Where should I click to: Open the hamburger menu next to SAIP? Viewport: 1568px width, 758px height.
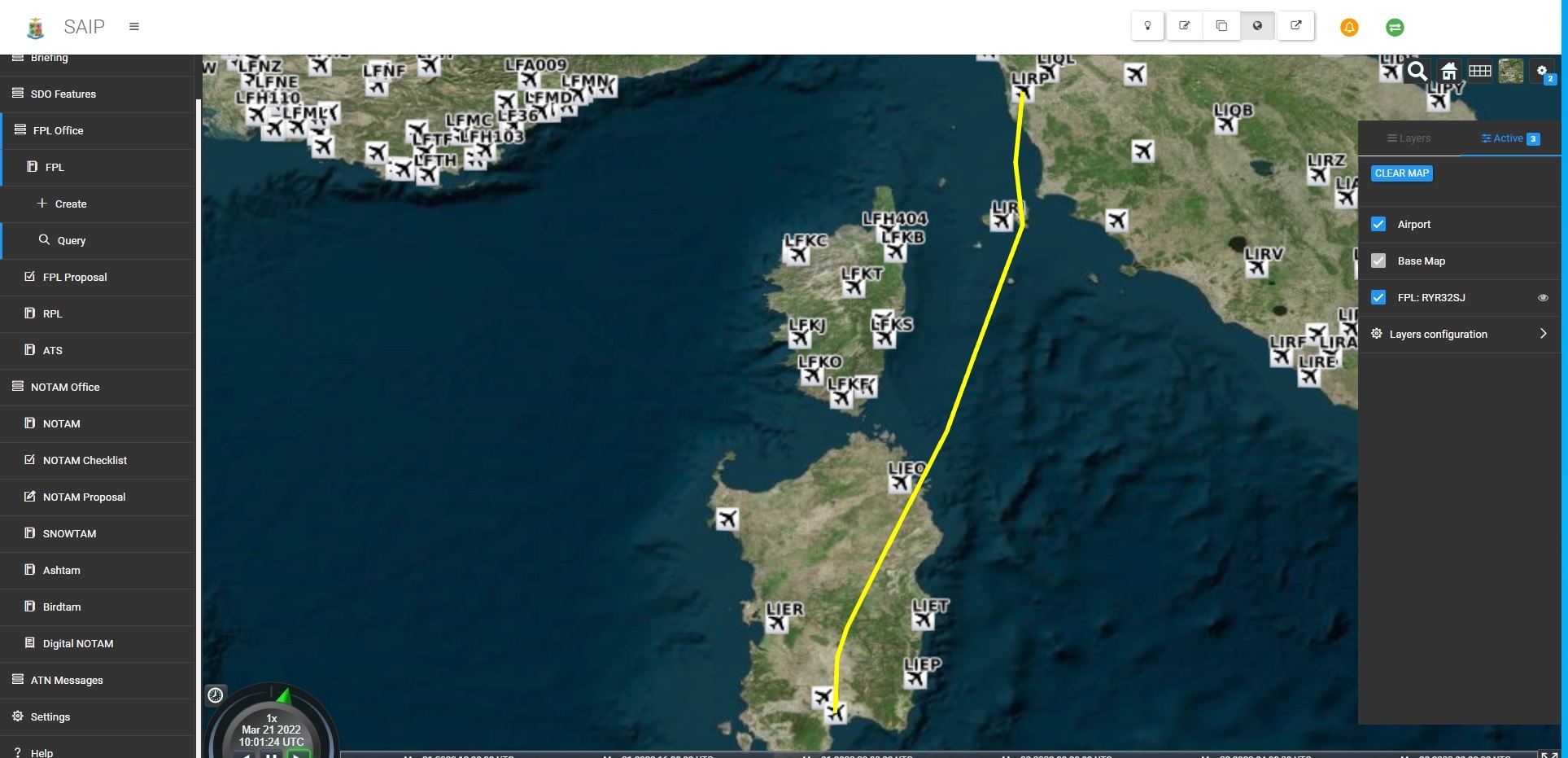coord(134,27)
